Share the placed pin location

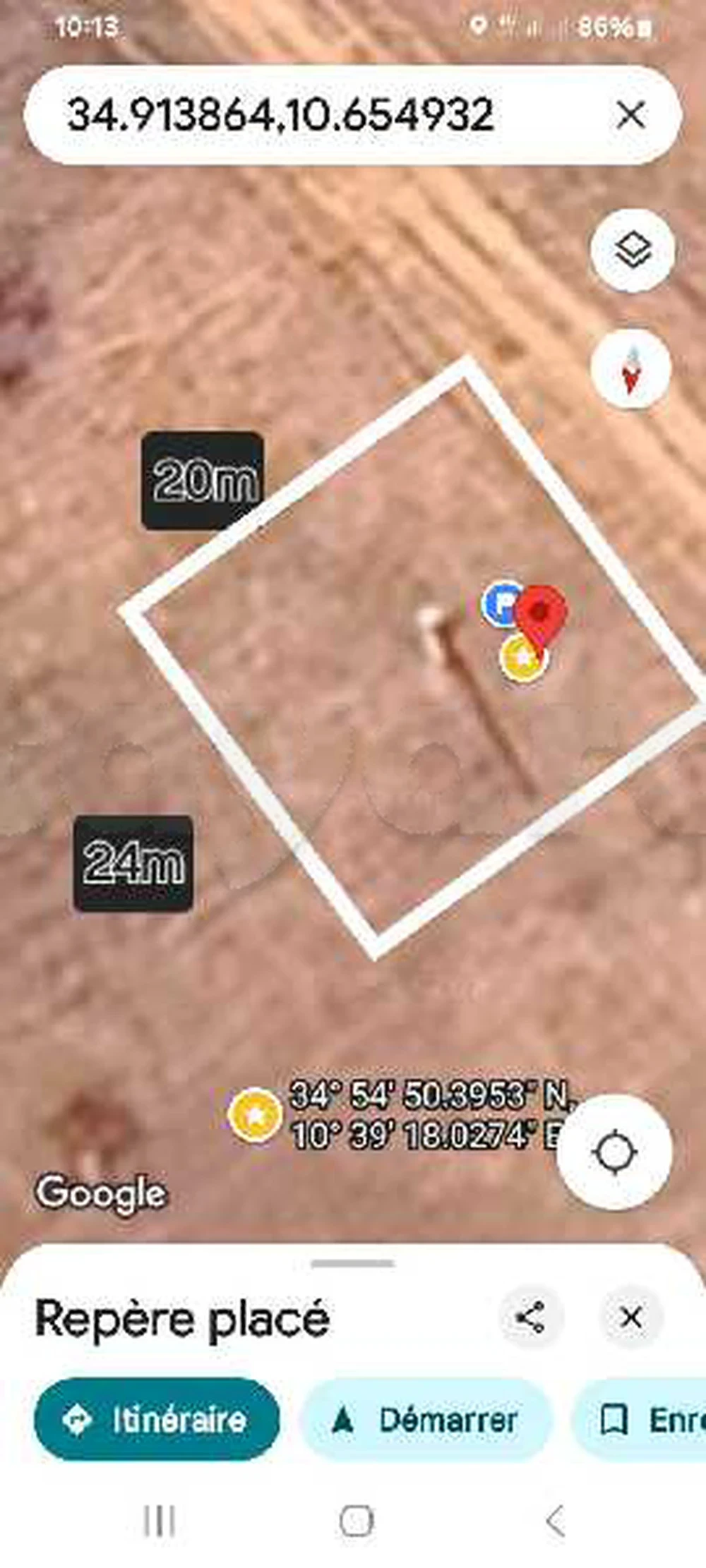[x=530, y=1317]
